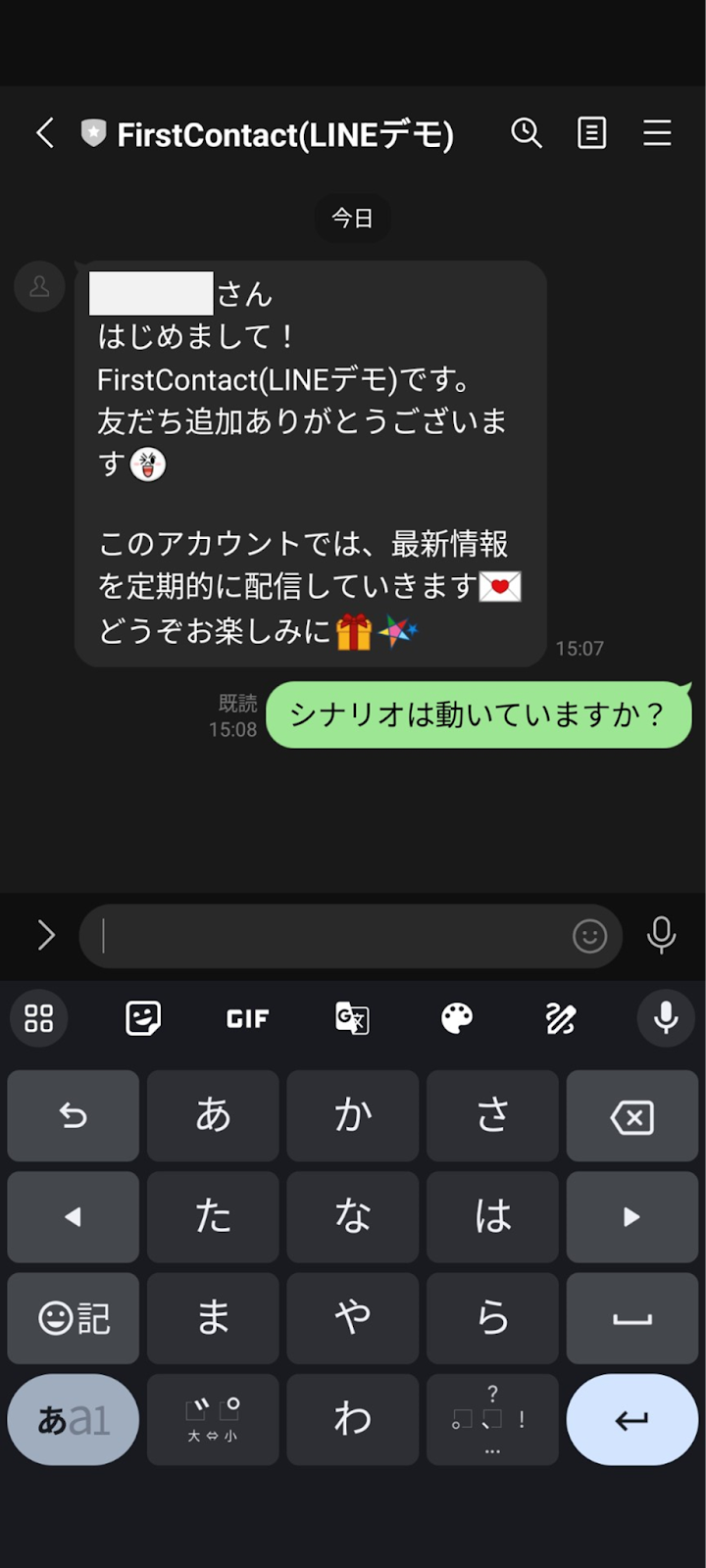Viewport: 706px width, 1568px height.
Task: Search within this chat
Action: (x=527, y=133)
